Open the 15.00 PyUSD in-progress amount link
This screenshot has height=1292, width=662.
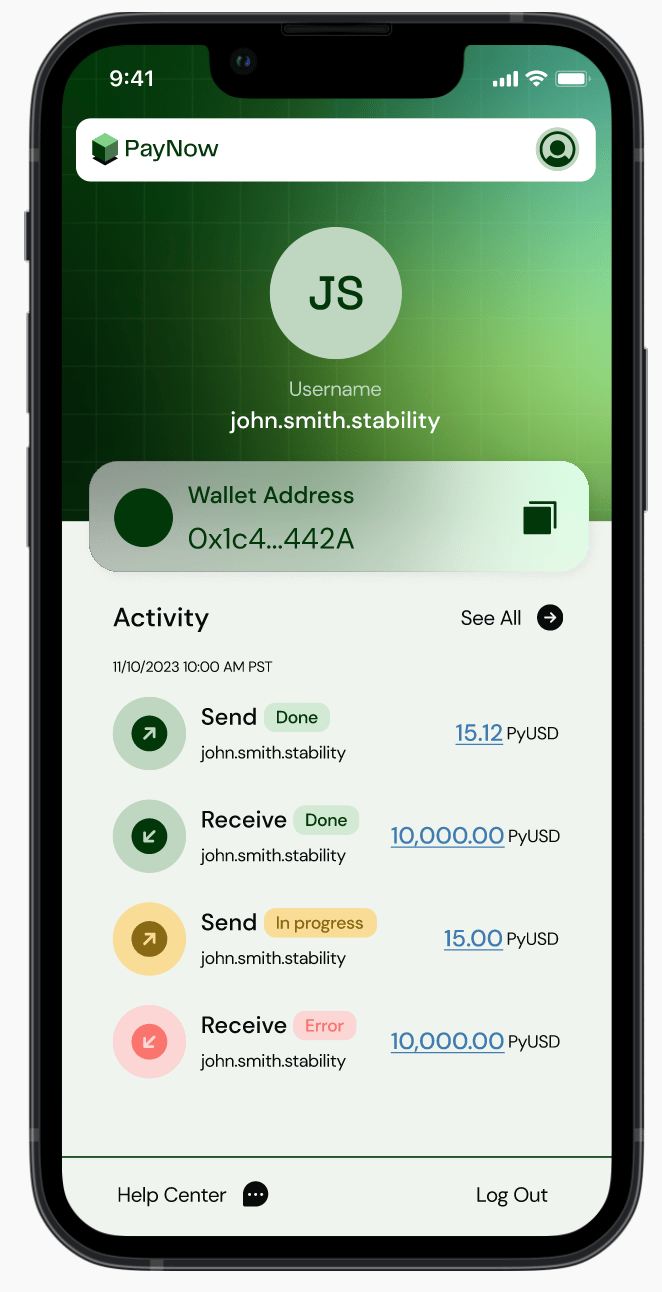pos(472,938)
